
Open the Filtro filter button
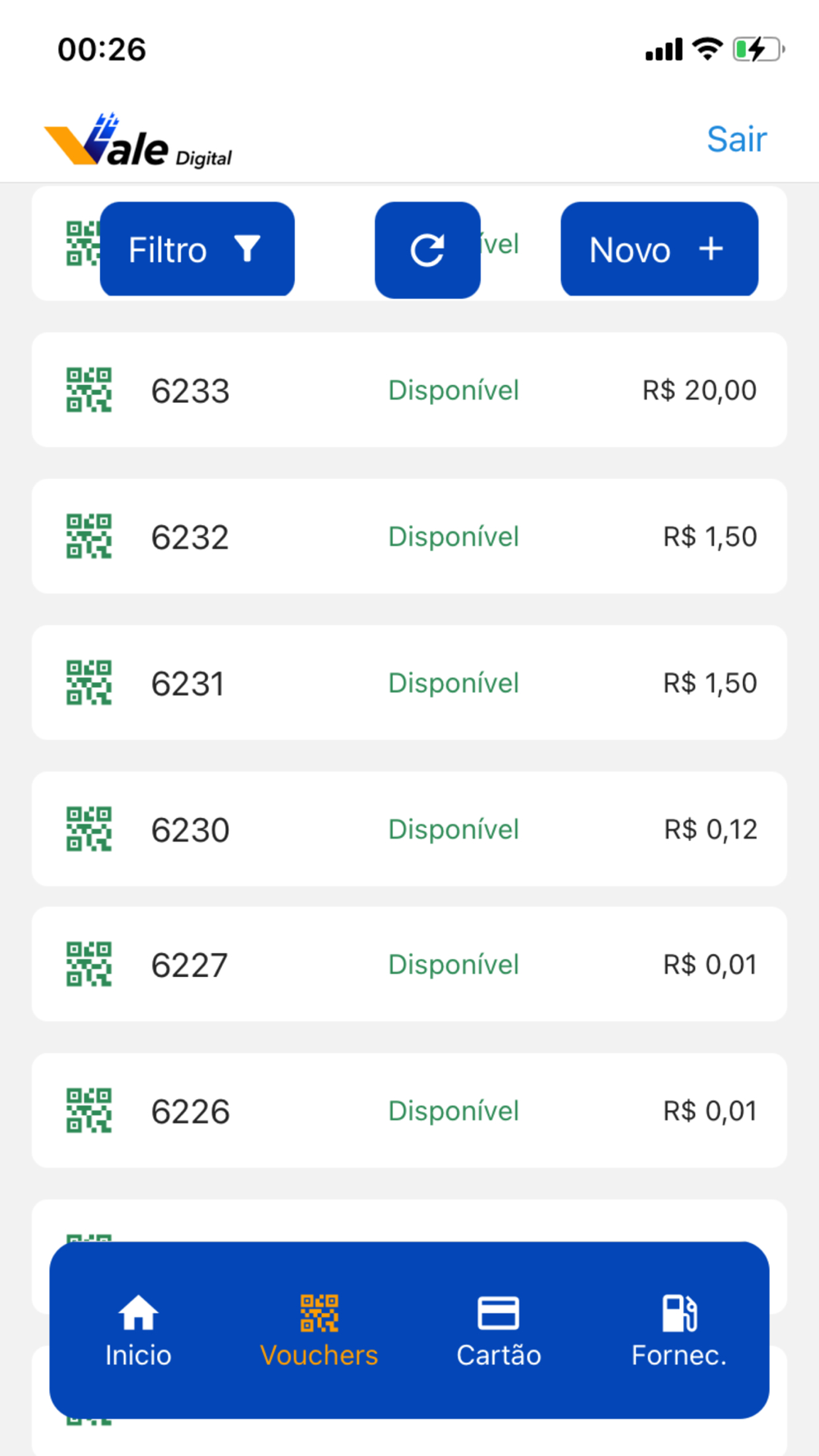(197, 249)
